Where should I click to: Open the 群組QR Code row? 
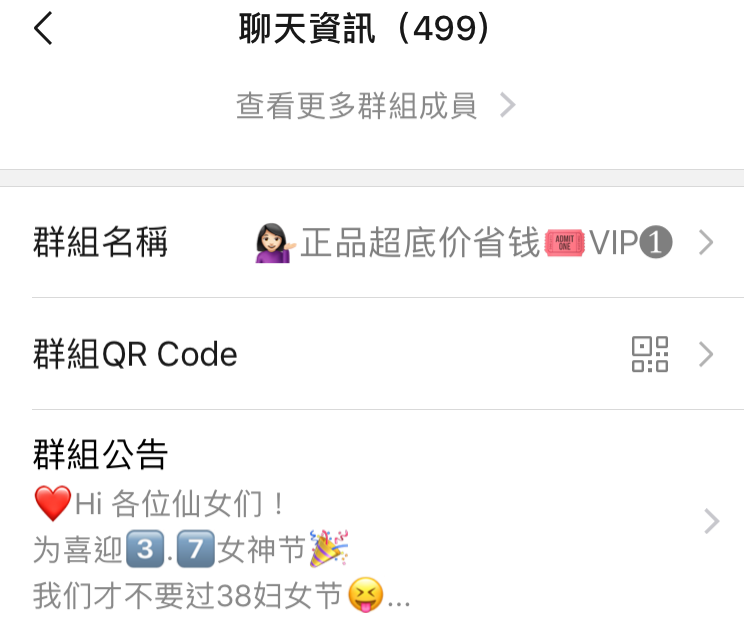[372, 354]
